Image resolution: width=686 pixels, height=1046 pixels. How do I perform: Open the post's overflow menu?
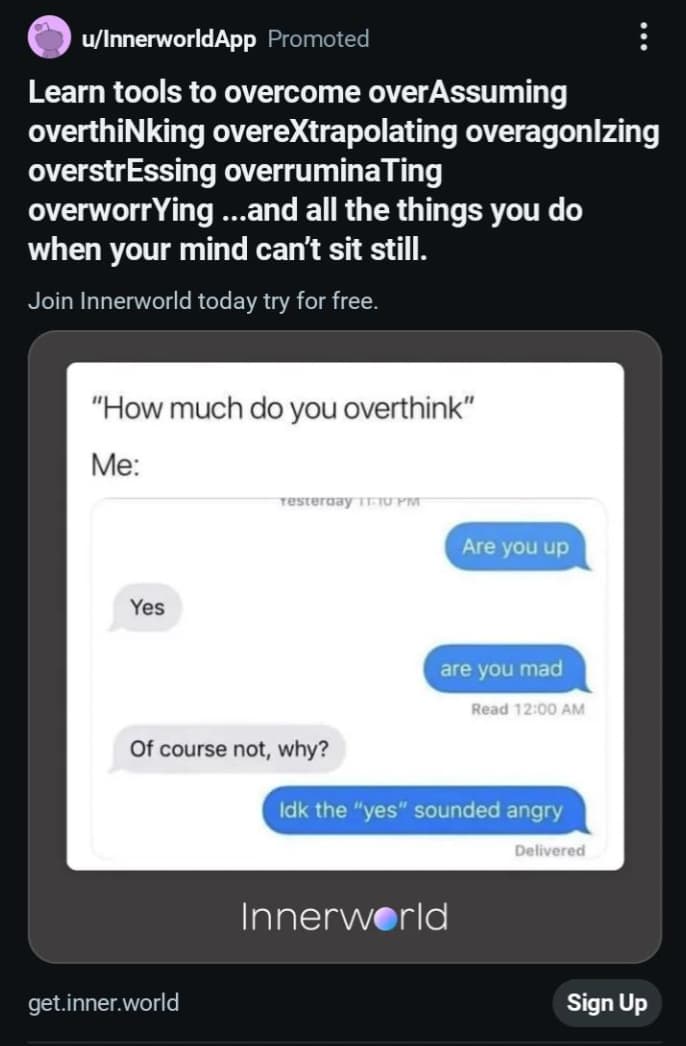coord(643,39)
